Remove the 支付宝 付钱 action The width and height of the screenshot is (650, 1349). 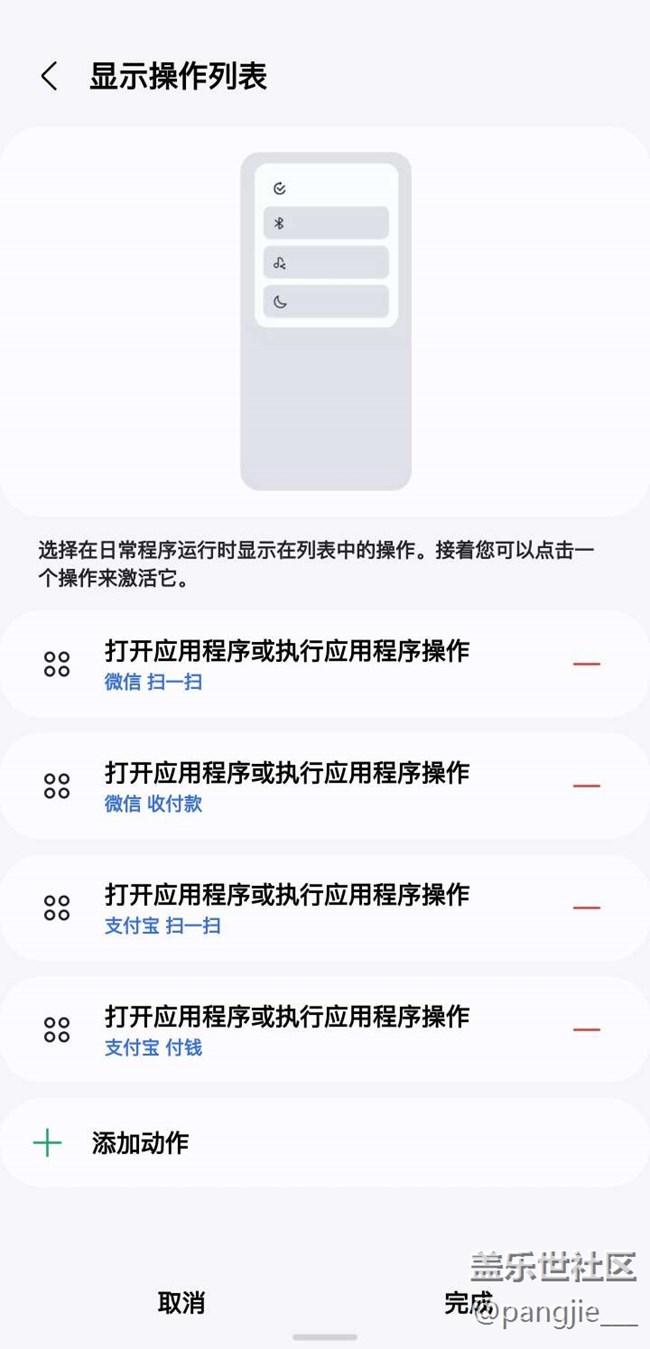587,1030
